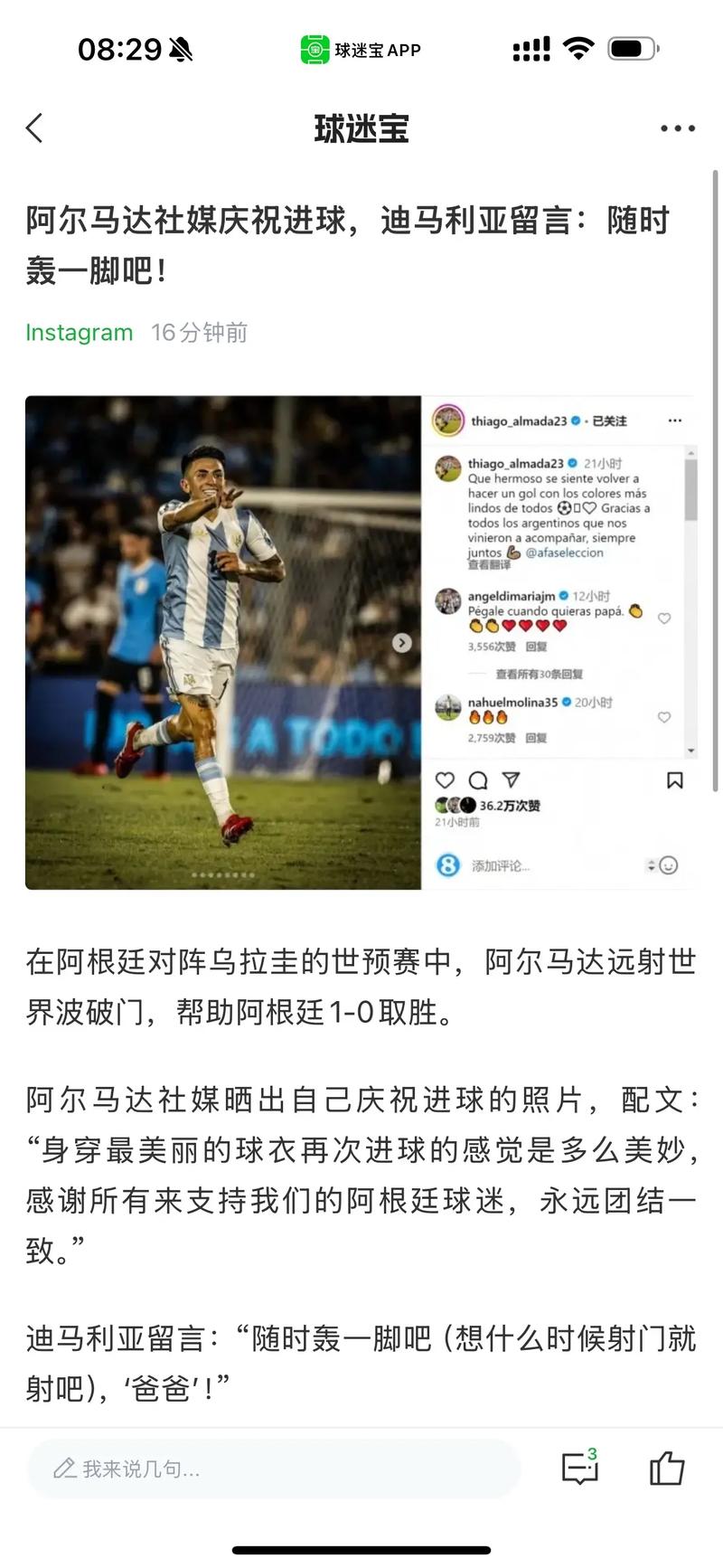Tap the right chevron to view next photo
This screenshot has width=723, height=1568.
coord(401,642)
